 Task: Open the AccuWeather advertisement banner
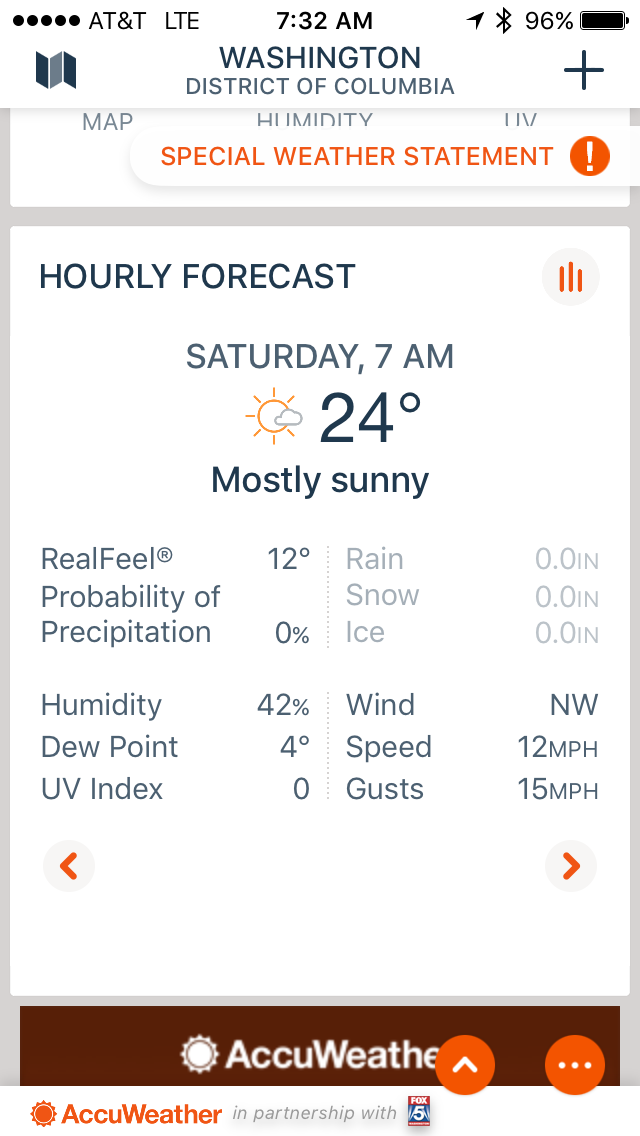pyautogui.click(x=300, y=1050)
